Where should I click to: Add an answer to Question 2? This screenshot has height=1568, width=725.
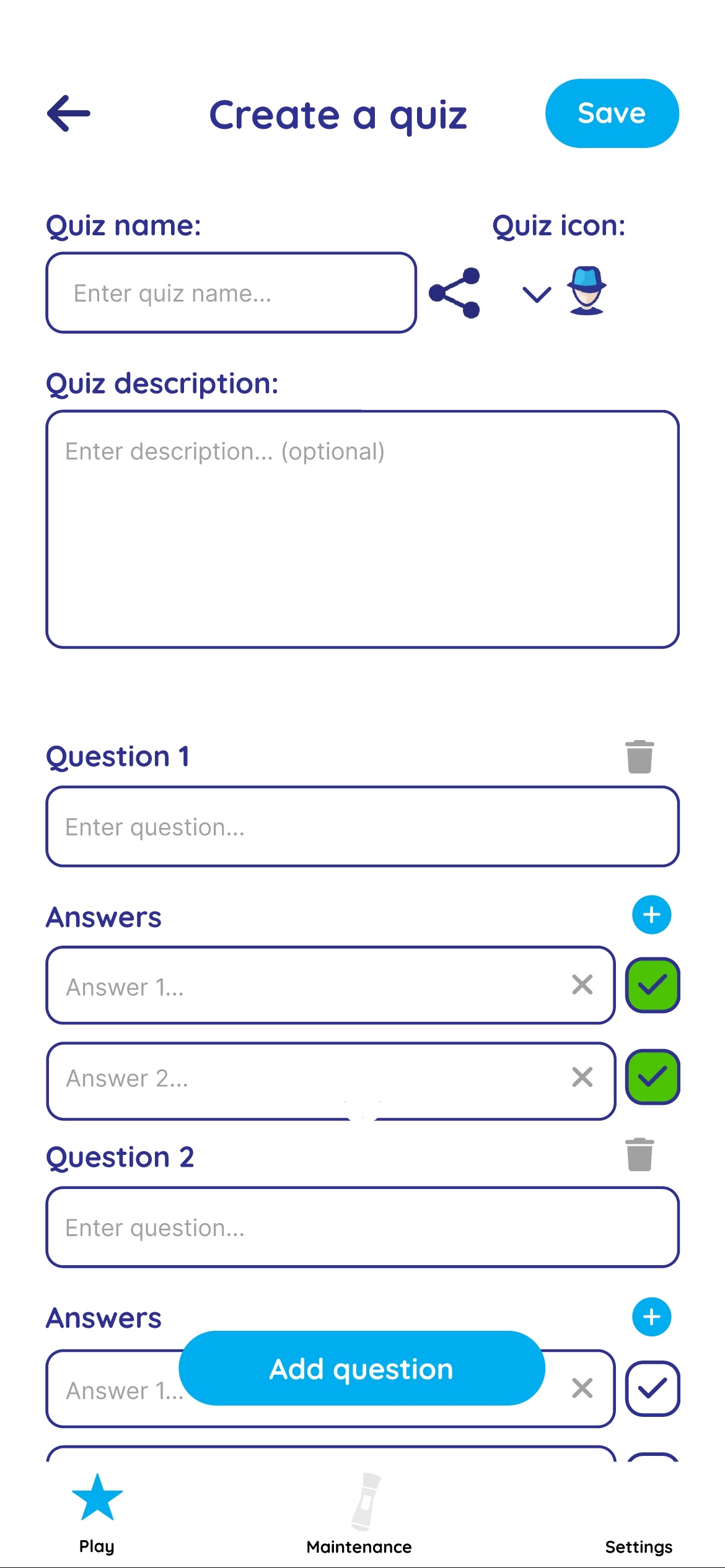point(651,1317)
